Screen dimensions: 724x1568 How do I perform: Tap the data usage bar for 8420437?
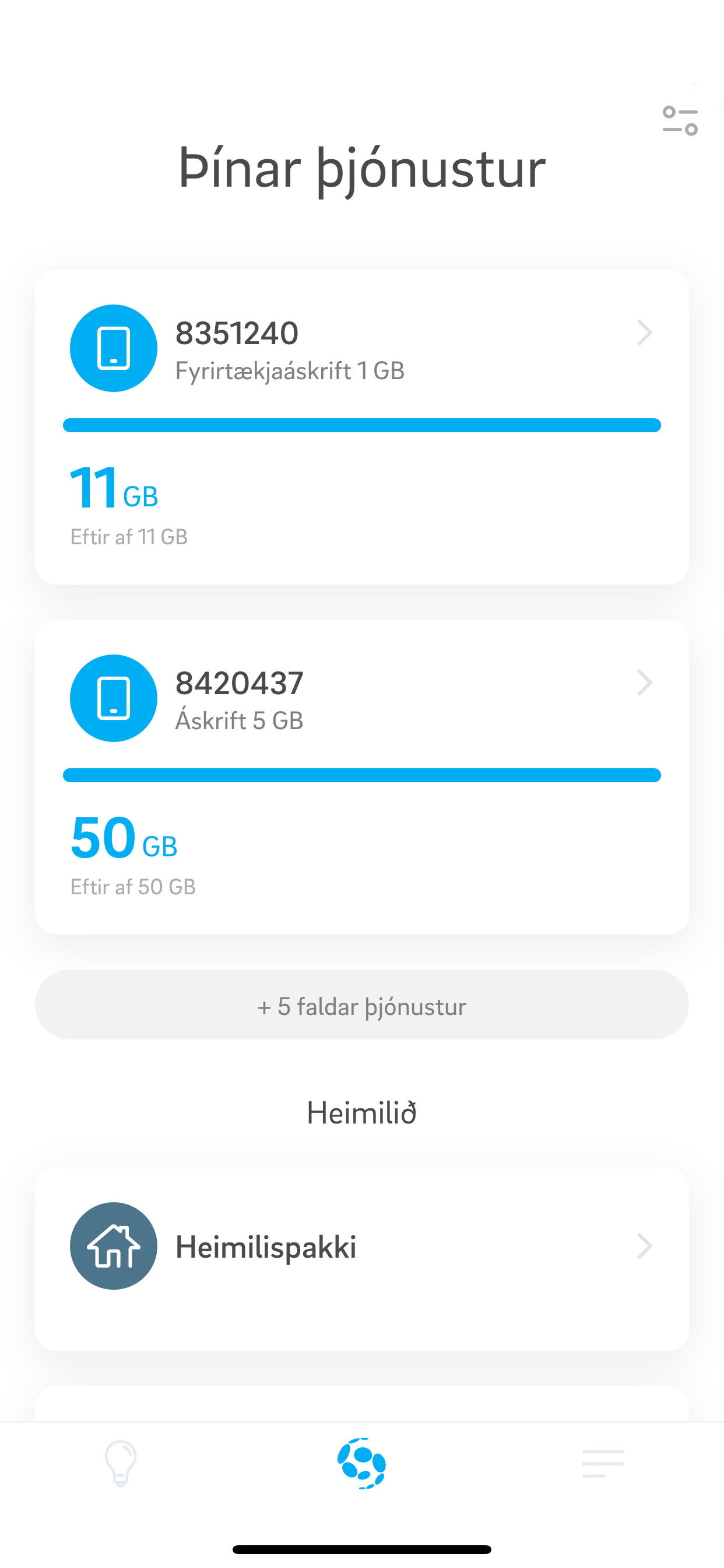(362, 774)
